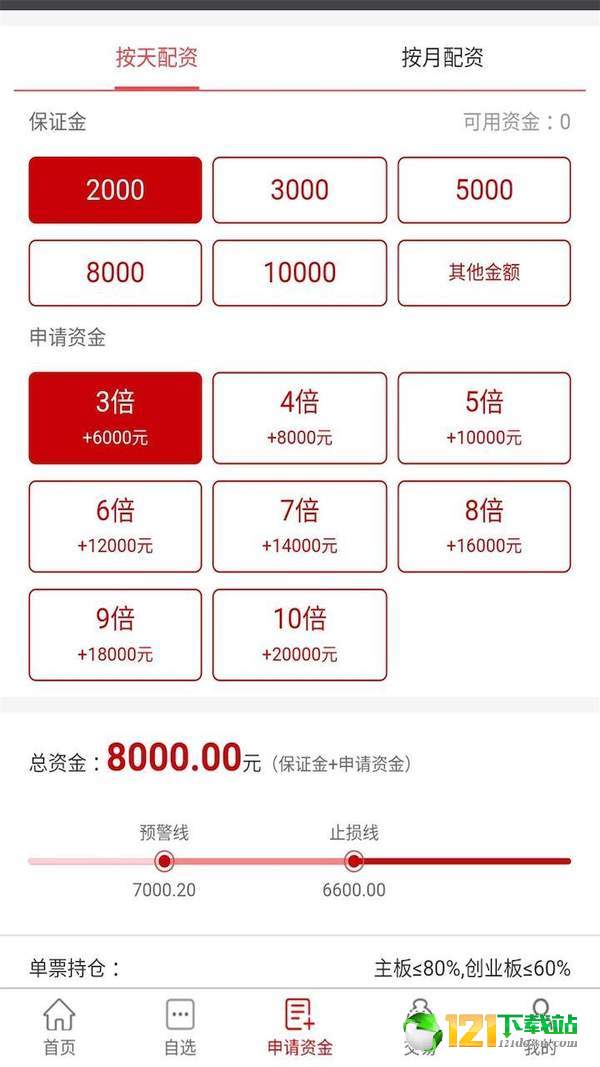The width and height of the screenshot is (600, 1067).
Task: Pick the 4倍 +8000元 leverage option
Action: pos(299,418)
